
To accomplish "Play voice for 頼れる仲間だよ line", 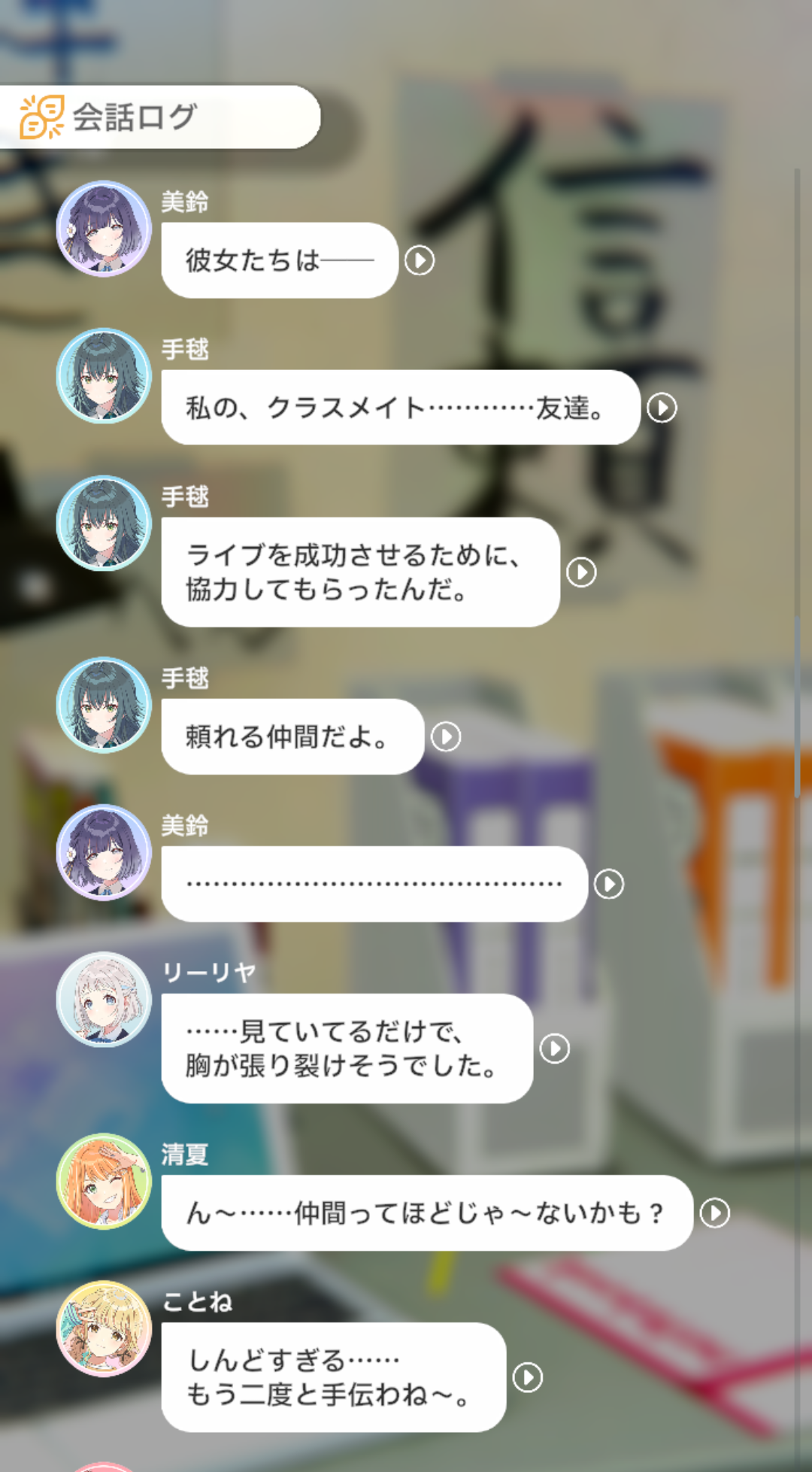I will click(447, 736).
